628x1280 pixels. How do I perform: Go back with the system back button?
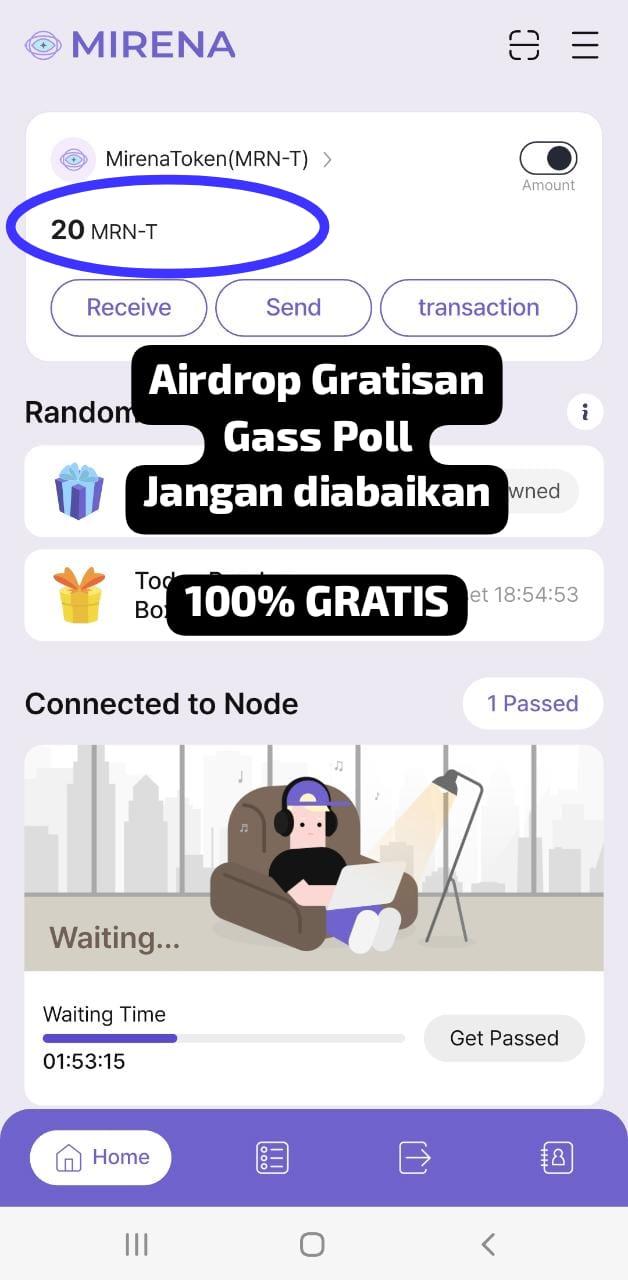pyautogui.click(x=488, y=1244)
